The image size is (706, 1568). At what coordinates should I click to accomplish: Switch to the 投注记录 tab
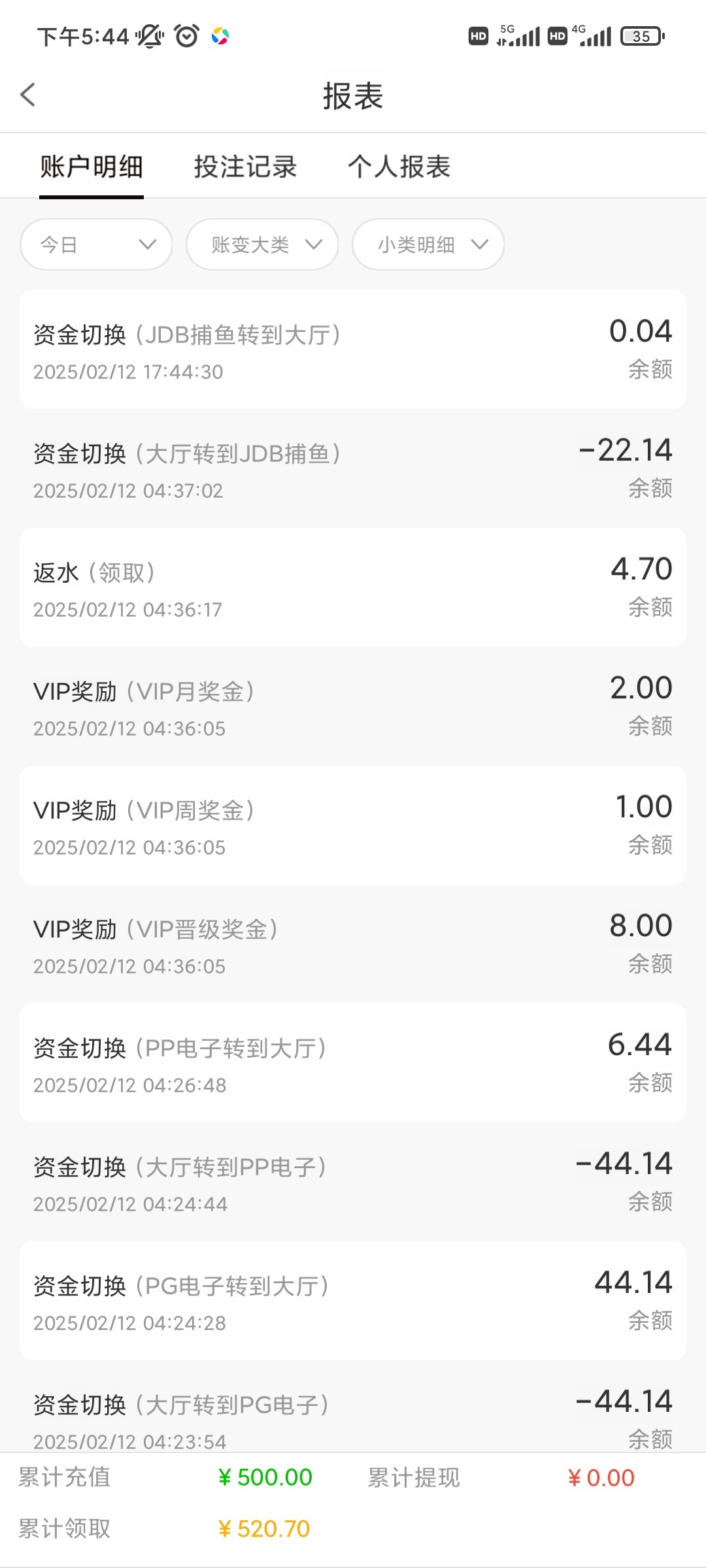pyautogui.click(x=245, y=167)
